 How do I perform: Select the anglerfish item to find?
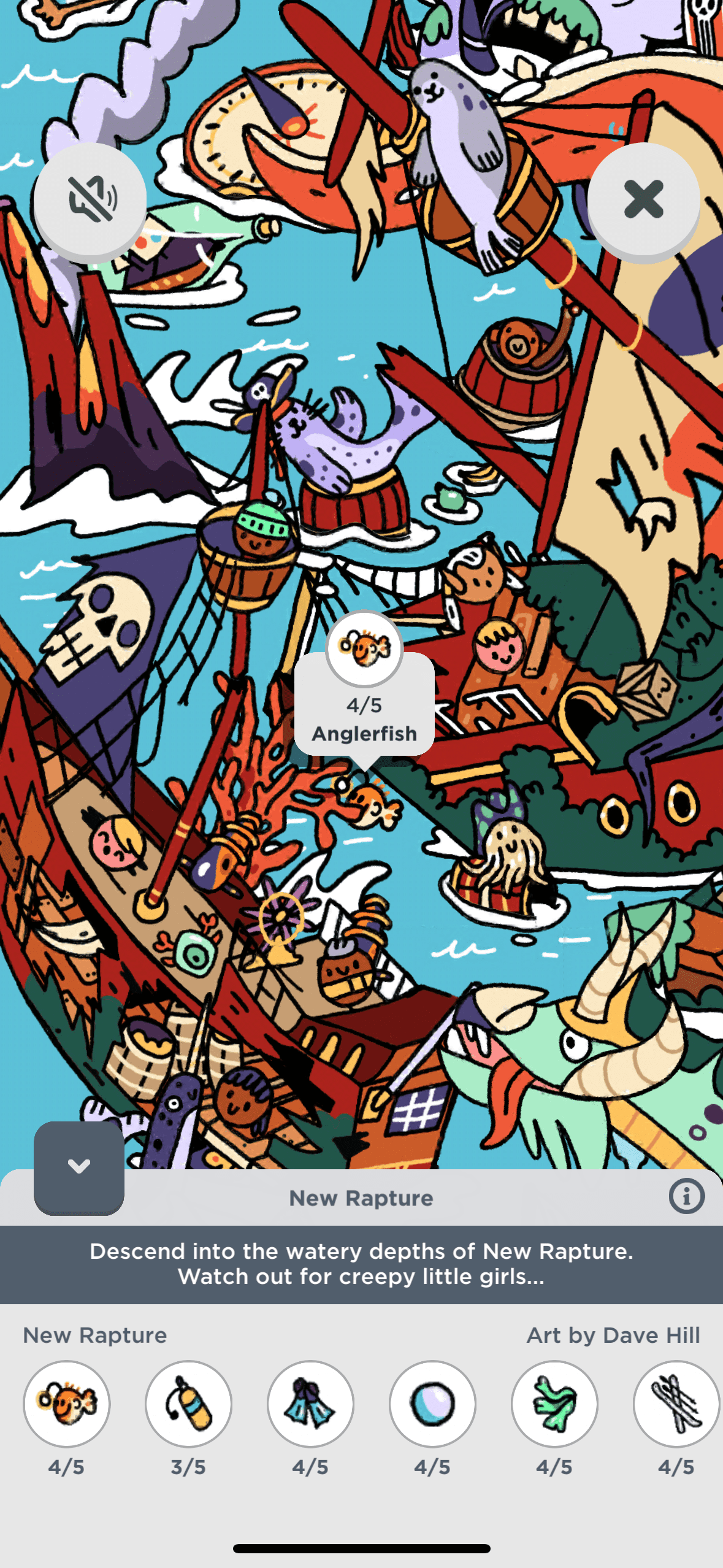pos(66,1404)
